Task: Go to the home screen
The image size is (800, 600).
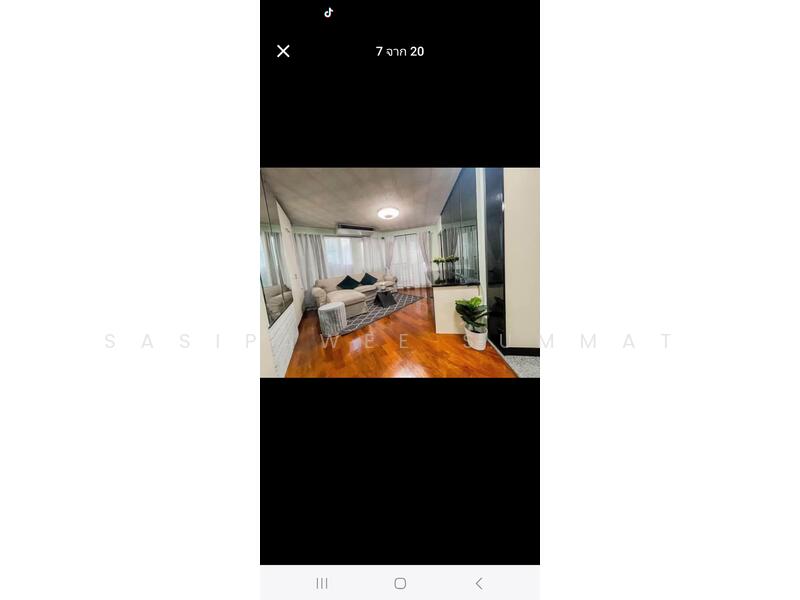Action: pyautogui.click(x=400, y=583)
